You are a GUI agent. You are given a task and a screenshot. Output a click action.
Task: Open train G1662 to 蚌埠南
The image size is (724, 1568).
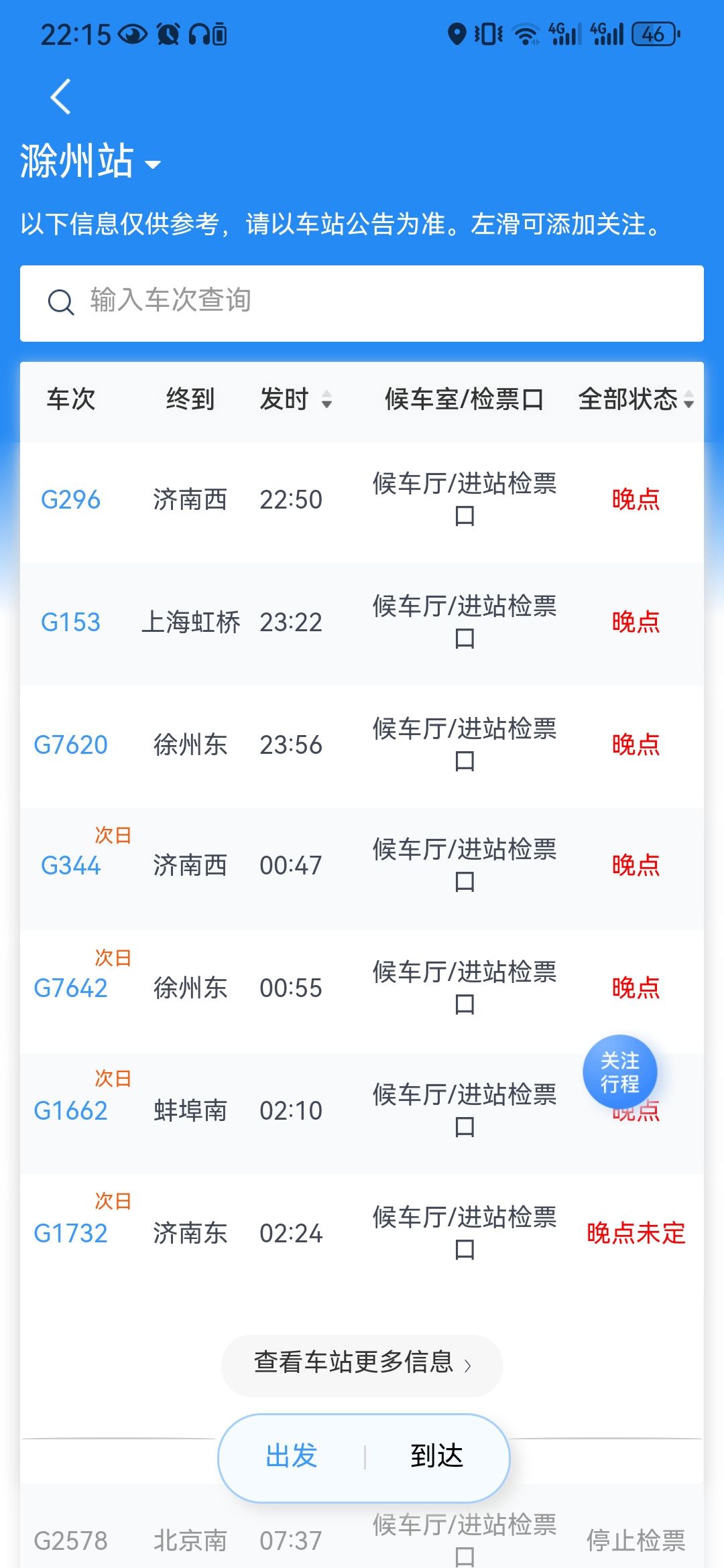pos(362,1111)
